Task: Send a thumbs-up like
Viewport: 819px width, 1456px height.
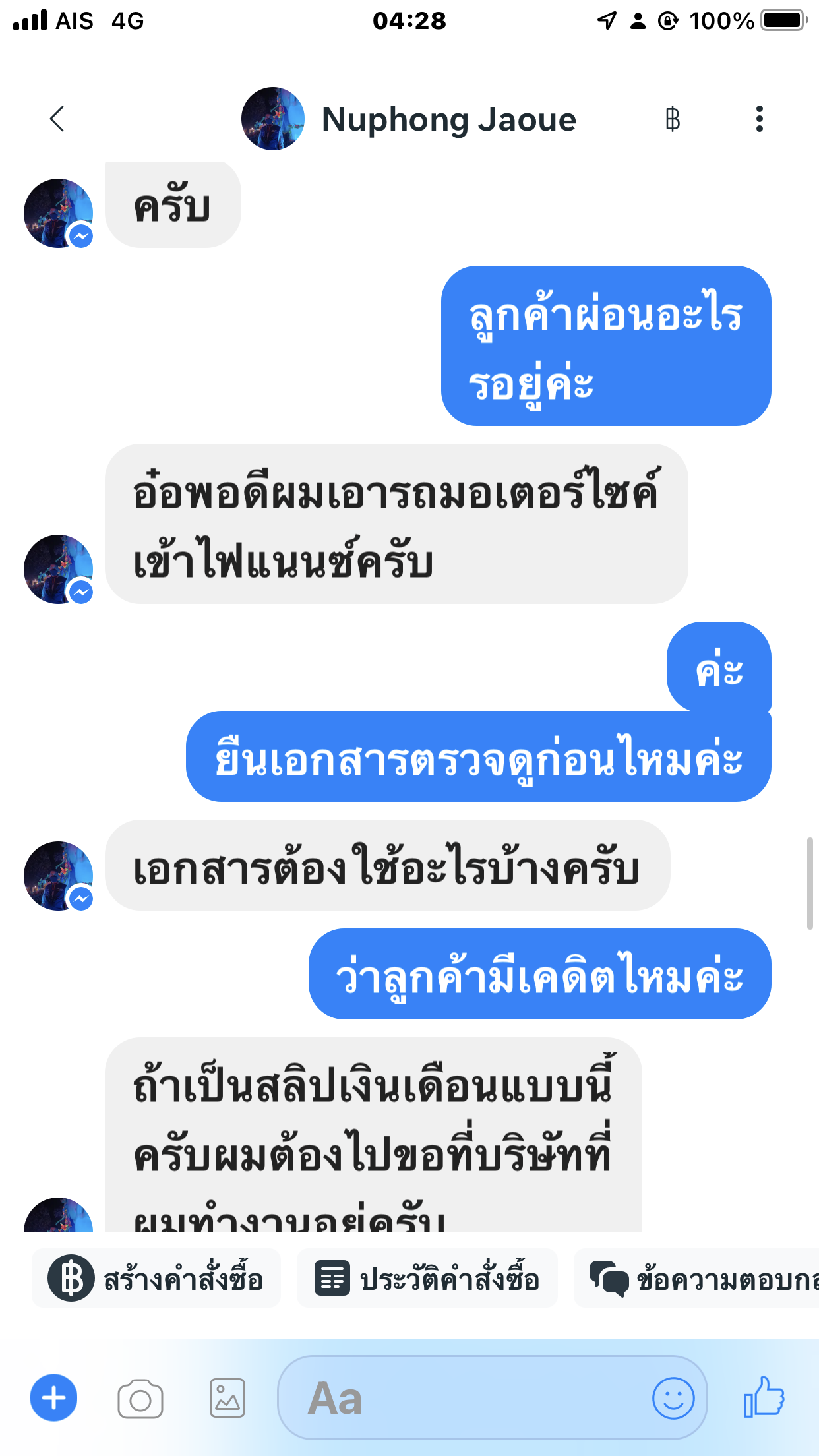Action: pyautogui.click(x=764, y=1397)
